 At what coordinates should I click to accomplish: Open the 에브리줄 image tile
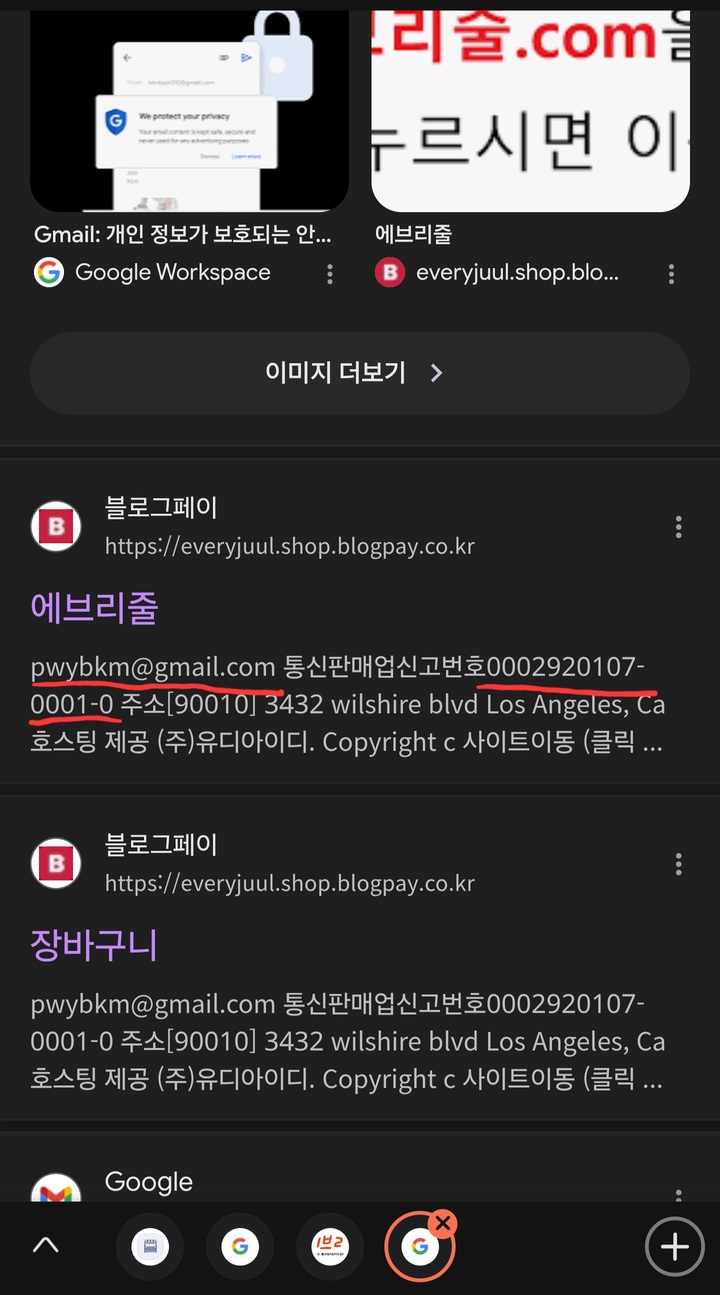[x=530, y=110]
